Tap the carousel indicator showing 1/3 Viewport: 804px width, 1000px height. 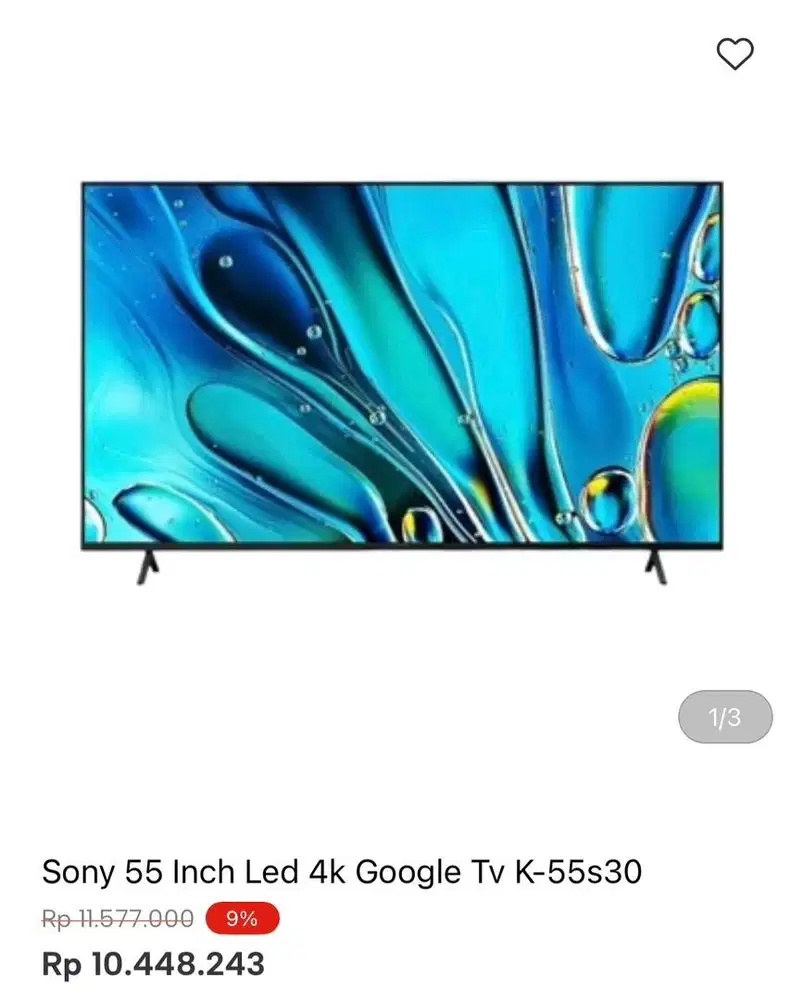tap(723, 716)
